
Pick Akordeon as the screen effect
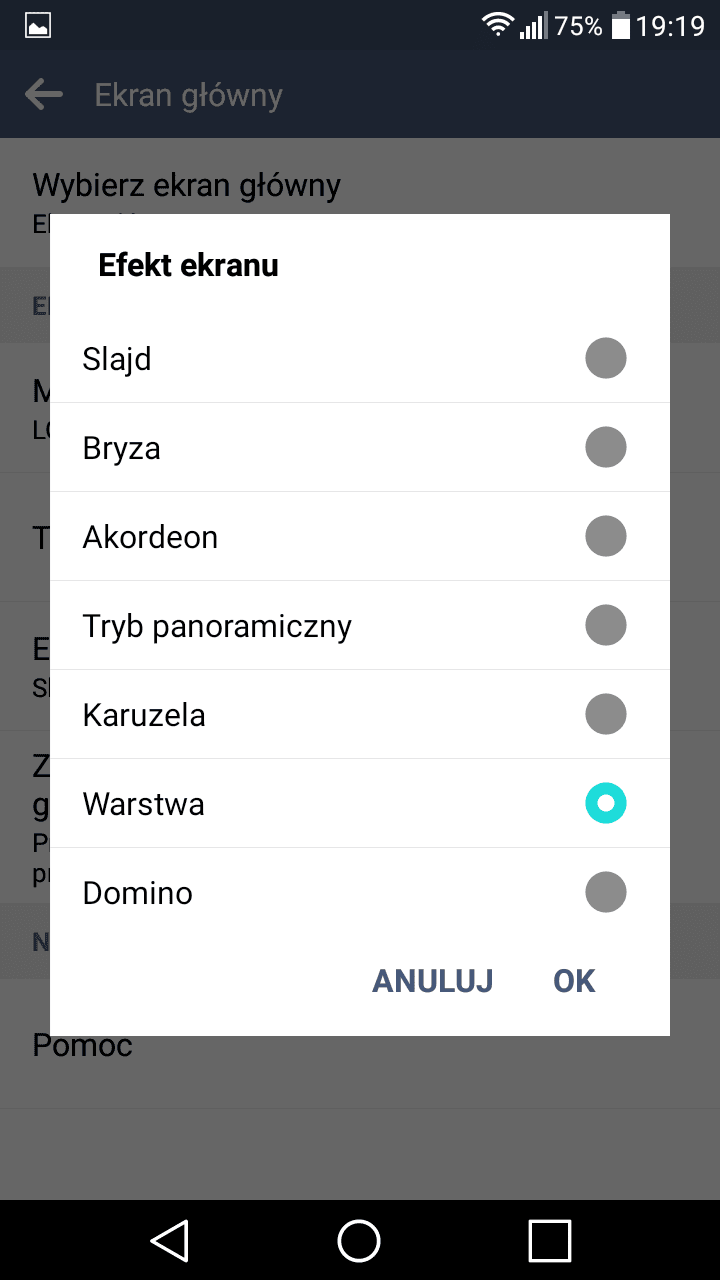[x=360, y=536]
